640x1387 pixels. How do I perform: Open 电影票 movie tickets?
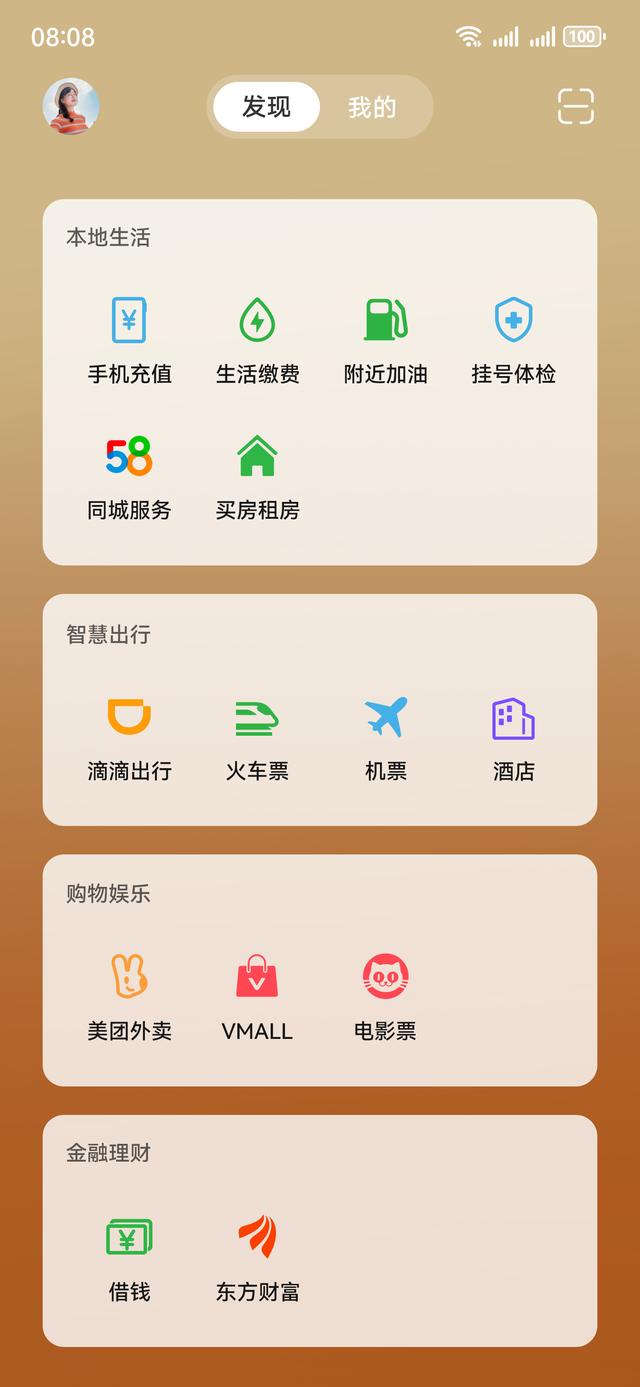[x=386, y=998]
